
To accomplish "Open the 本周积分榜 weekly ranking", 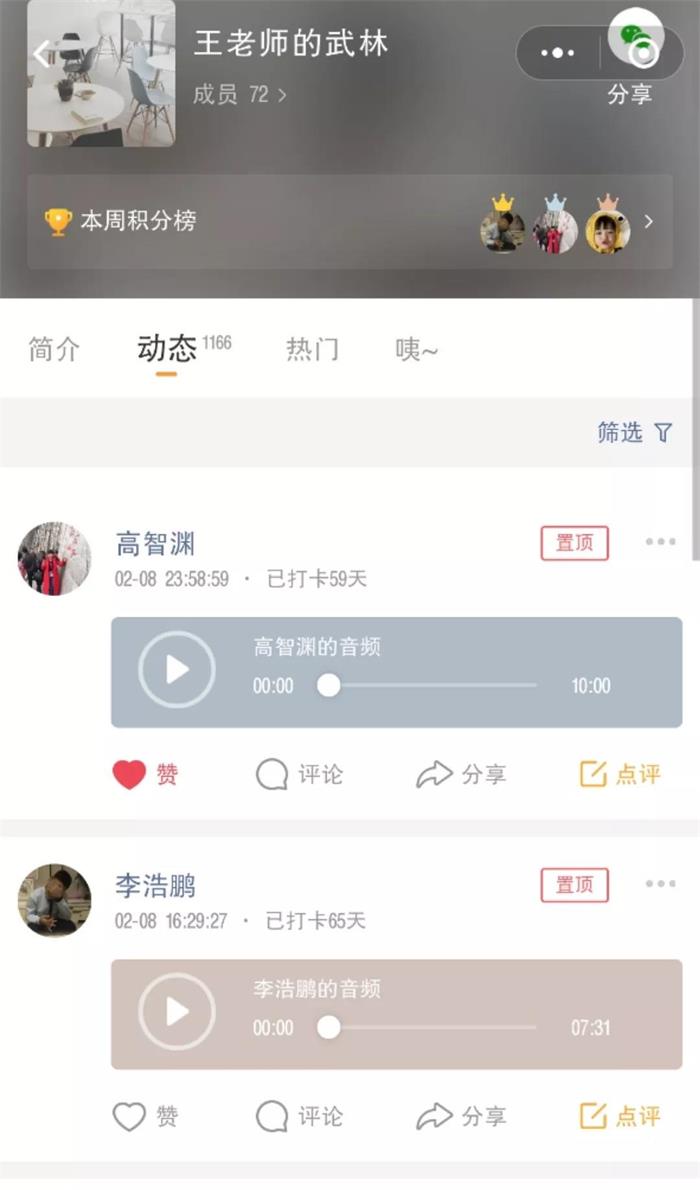I will 350,221.
